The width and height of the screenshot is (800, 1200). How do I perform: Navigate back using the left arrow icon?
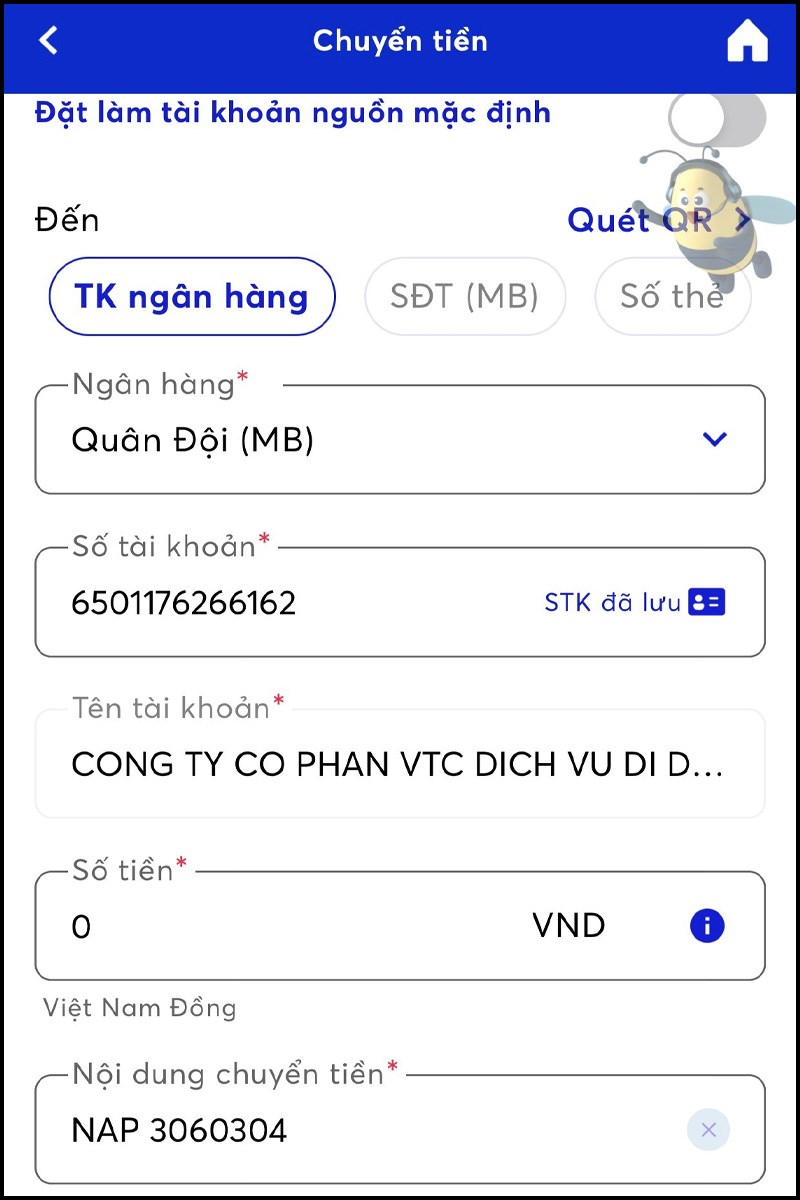click(x=47, y=41)
